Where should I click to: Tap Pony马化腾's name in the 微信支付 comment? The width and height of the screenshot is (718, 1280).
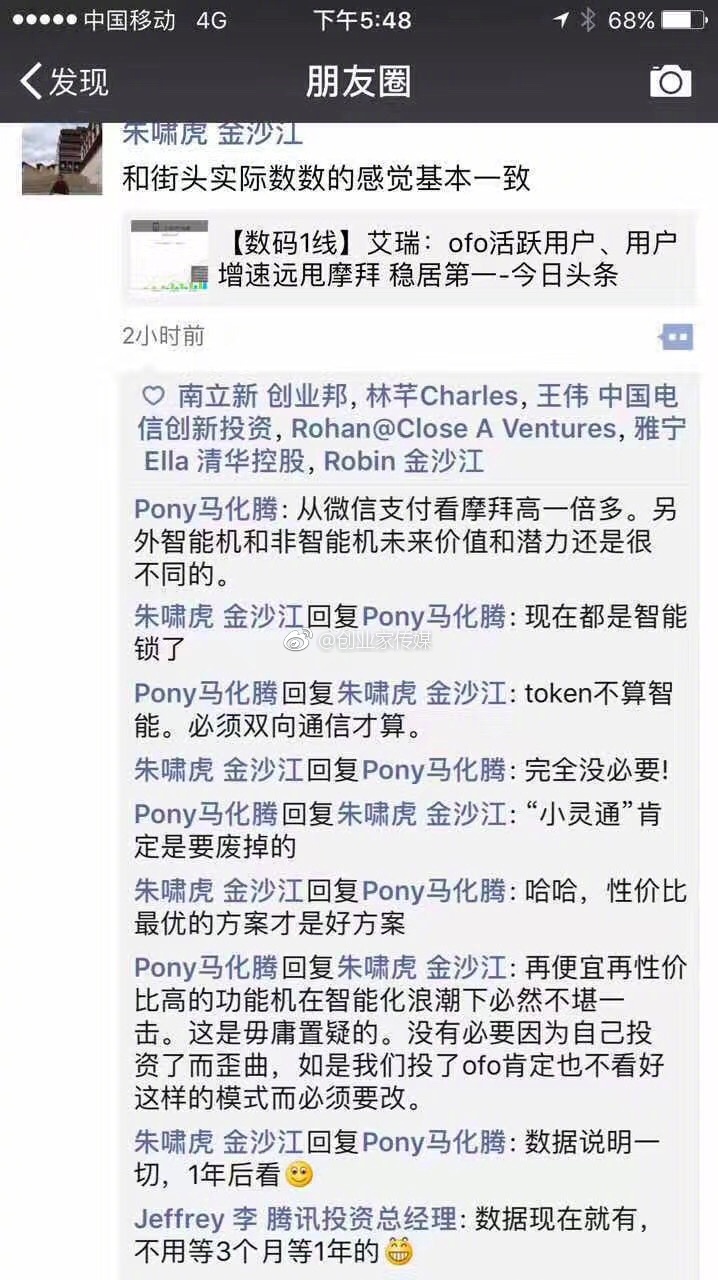click(x=205, y=509)
